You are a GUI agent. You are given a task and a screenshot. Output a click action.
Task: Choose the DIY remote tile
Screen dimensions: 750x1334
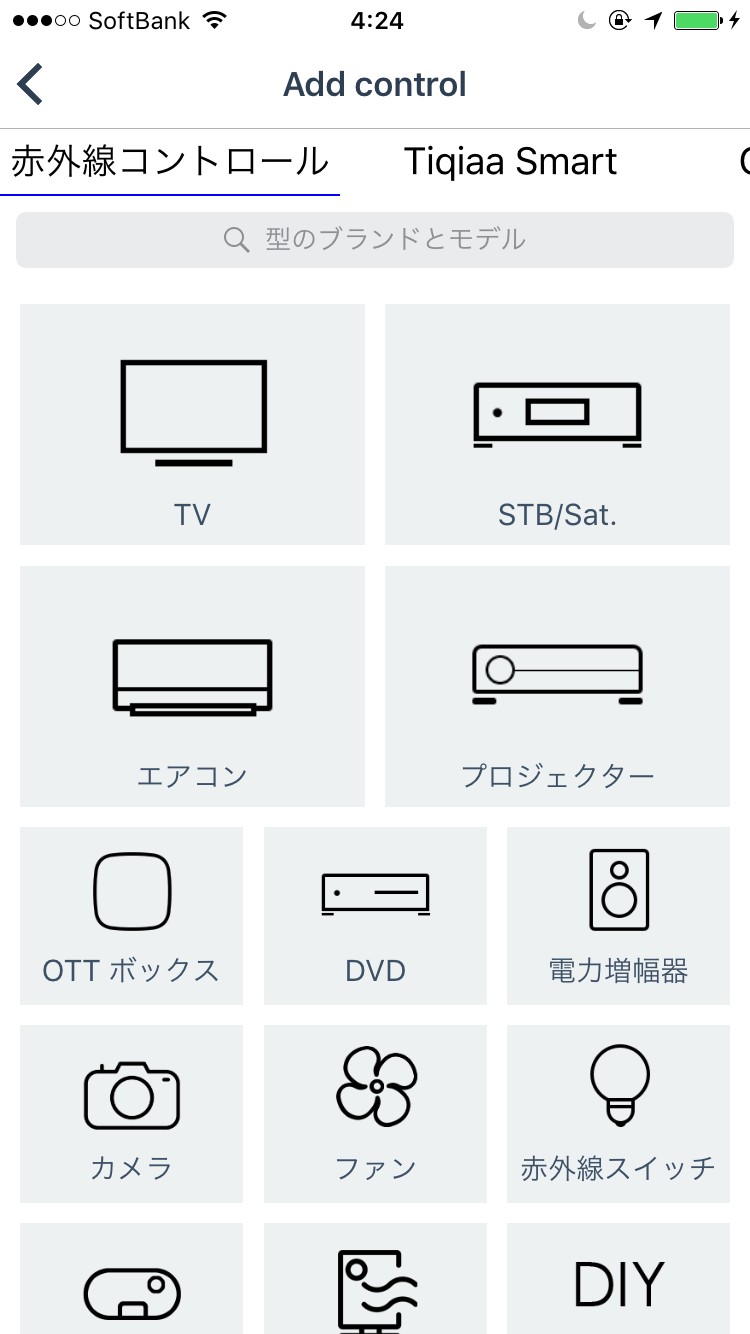pyautogui.click(x=618, y=1283)
